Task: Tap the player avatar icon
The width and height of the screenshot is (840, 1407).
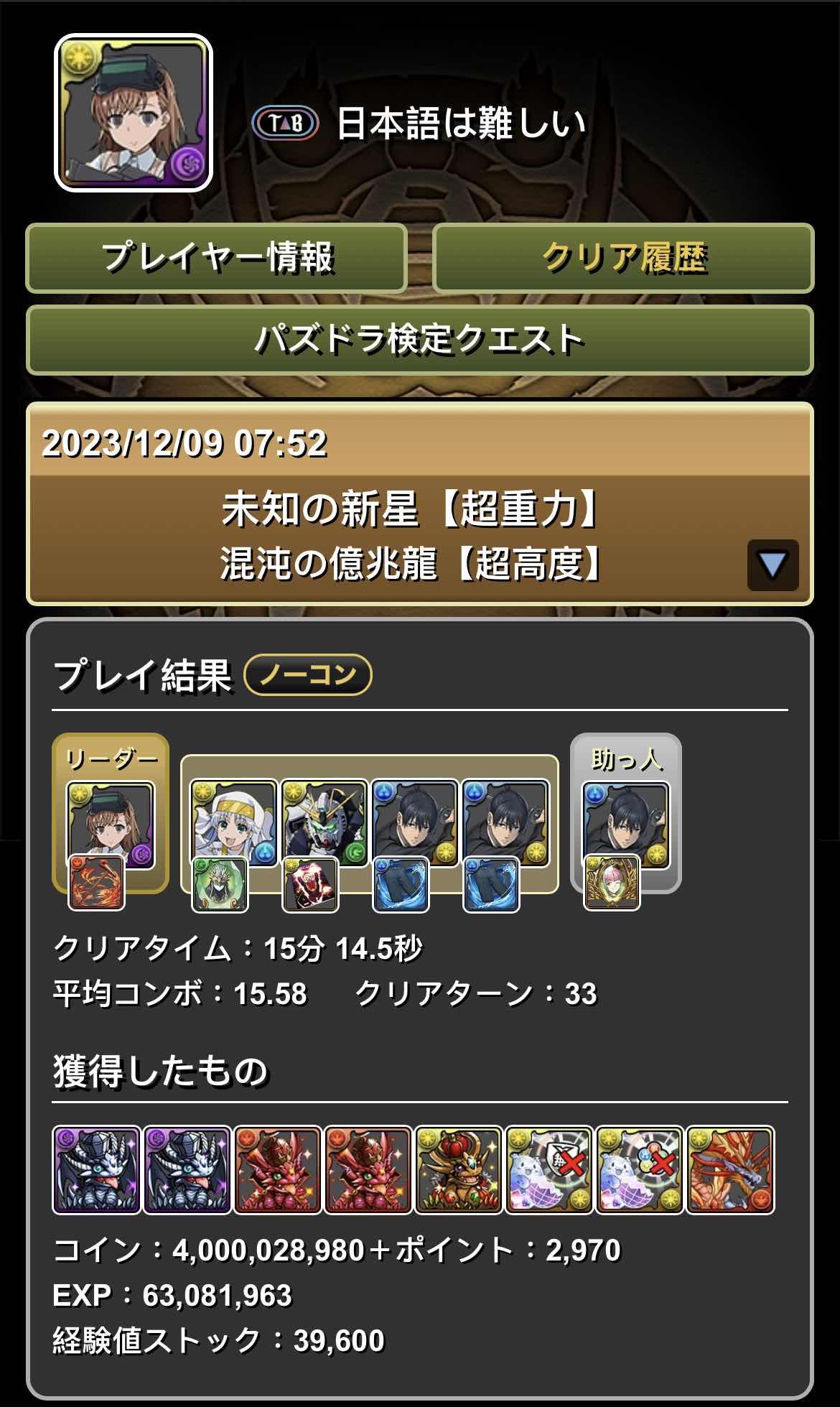Action: click(x=134, y=113)
